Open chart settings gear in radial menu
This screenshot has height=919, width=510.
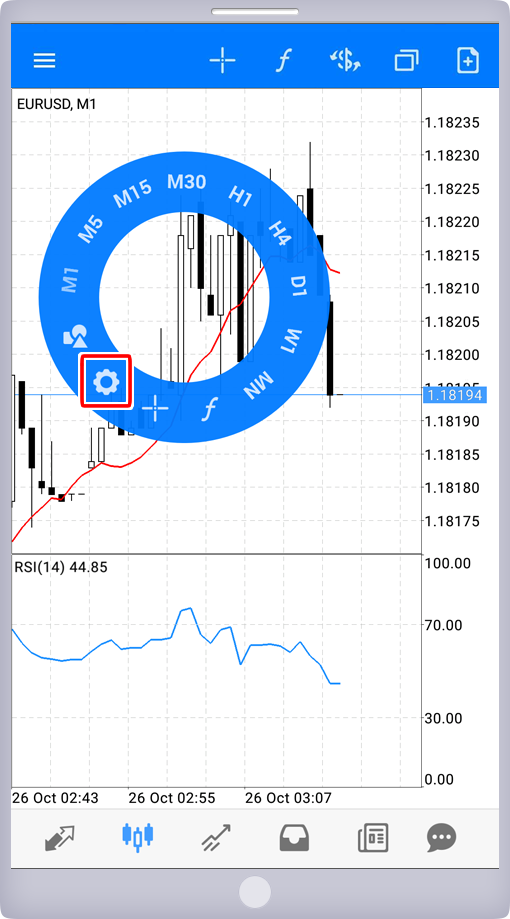coord(106,382)
